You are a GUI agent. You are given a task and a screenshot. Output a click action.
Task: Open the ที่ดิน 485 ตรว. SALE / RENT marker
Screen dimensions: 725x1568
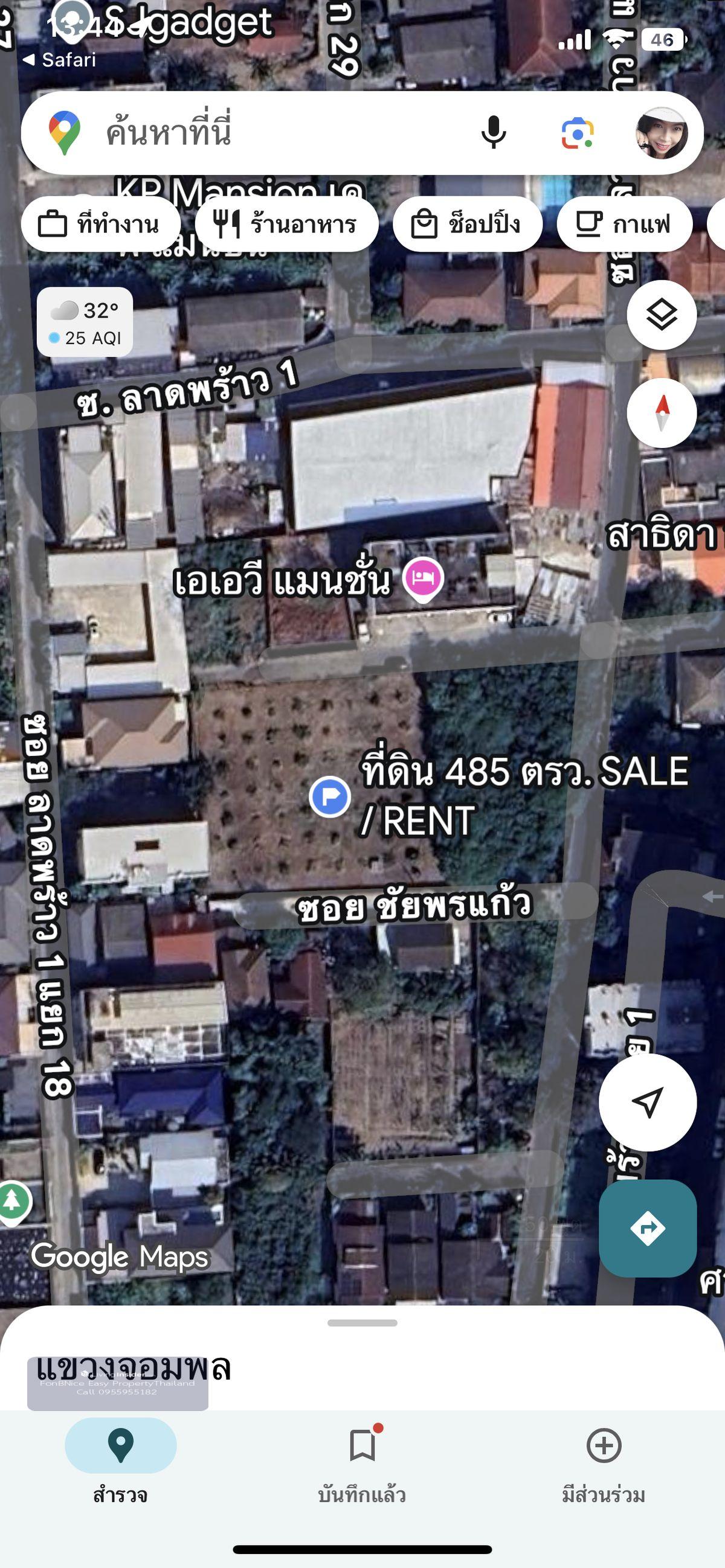pos(330,797)
